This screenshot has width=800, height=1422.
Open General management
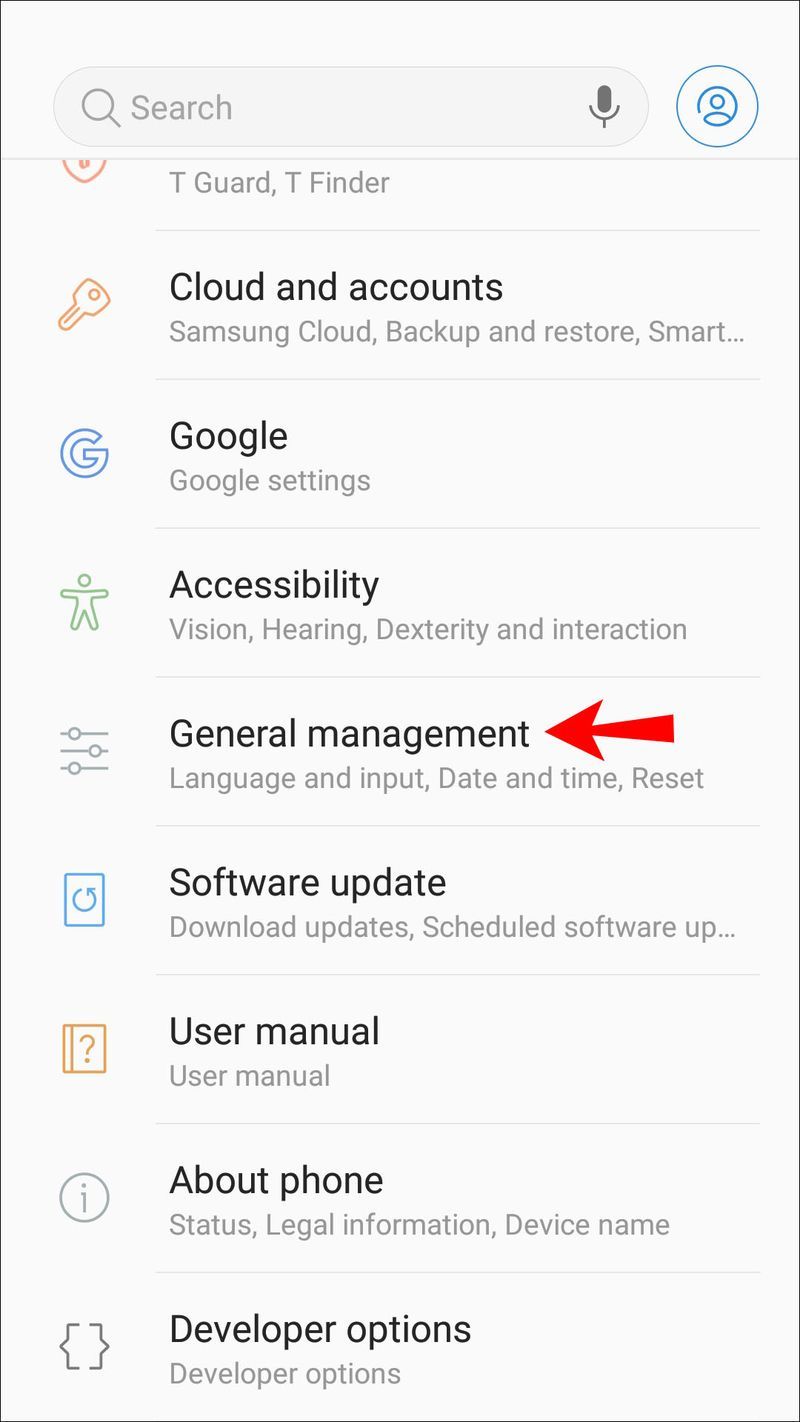coord(400,752)
